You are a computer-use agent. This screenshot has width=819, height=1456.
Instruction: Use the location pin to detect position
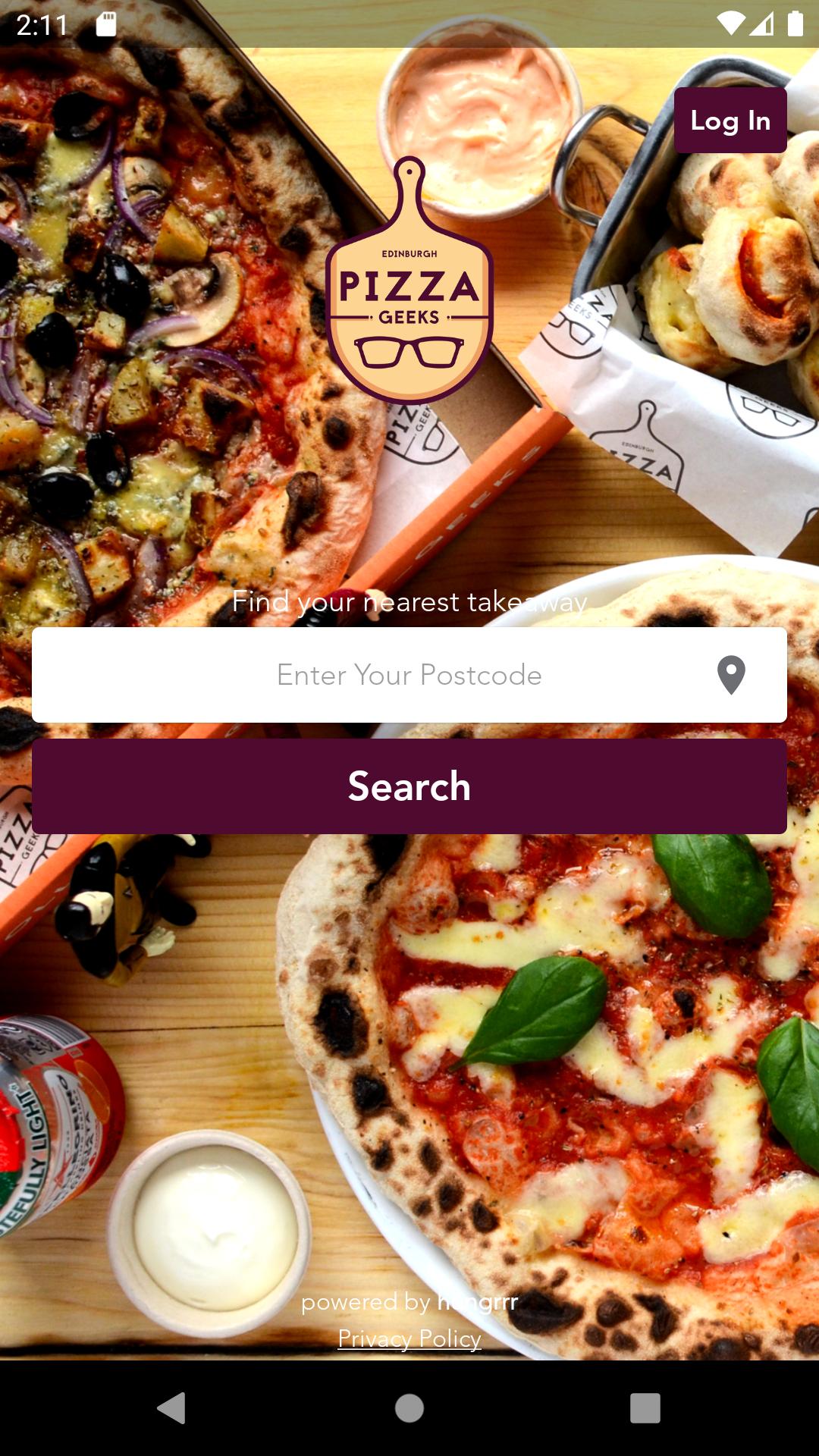click(x=731, y=675)
